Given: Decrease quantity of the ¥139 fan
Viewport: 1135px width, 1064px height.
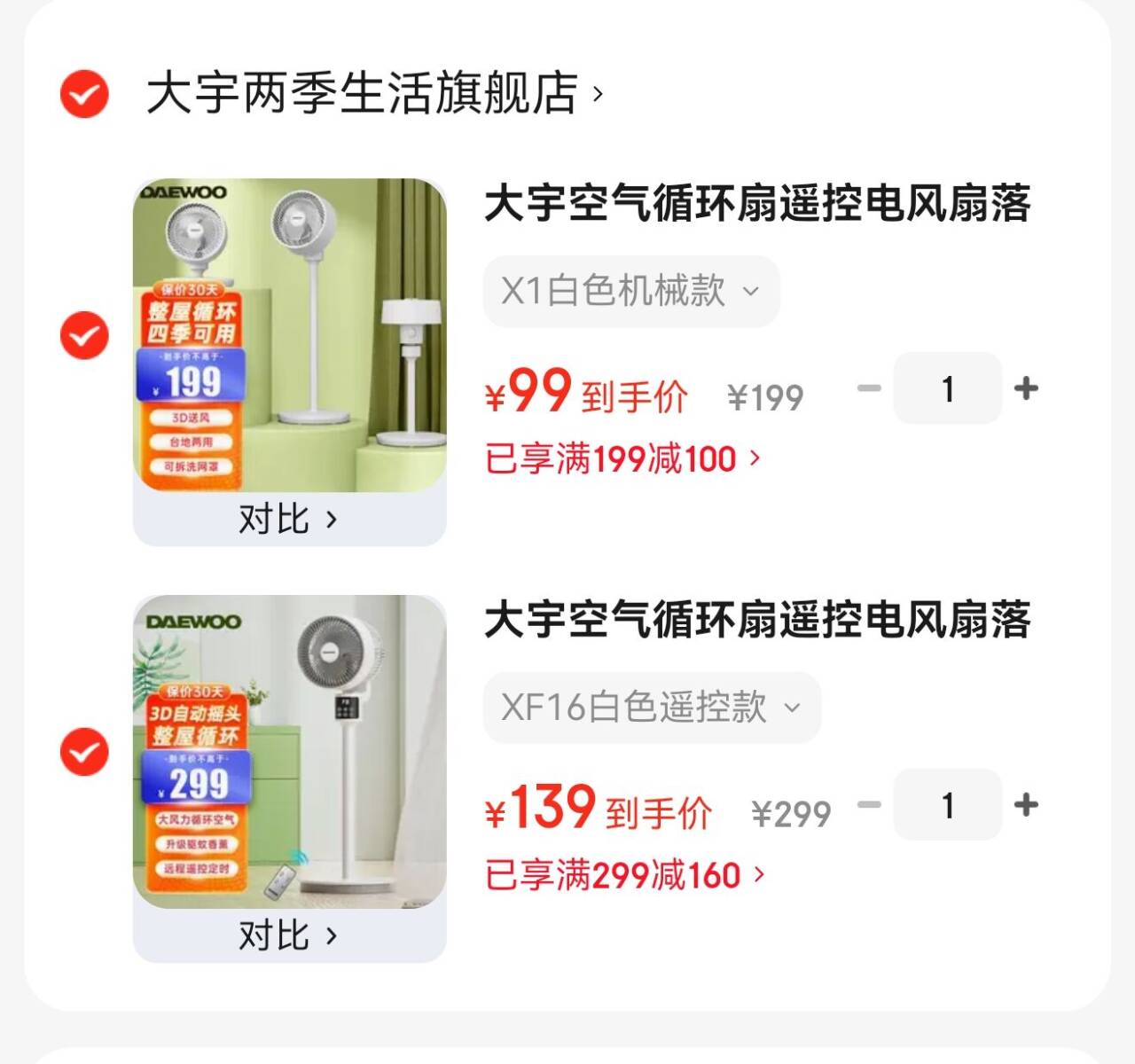Looking at the screenshot, I should click(x=870, y=805).
